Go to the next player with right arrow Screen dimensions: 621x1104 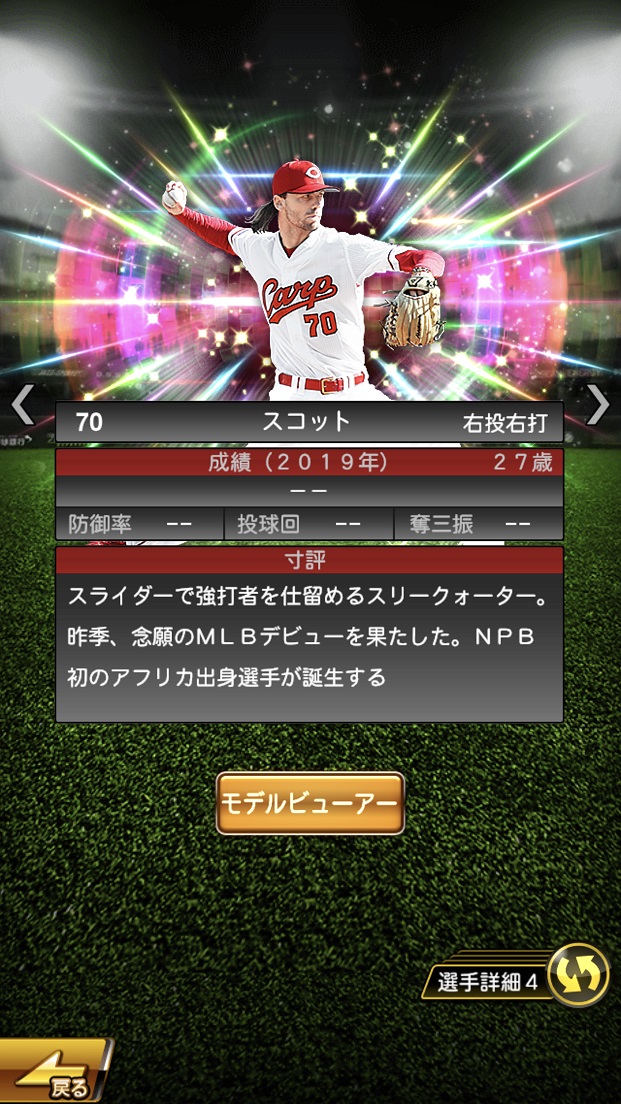pyautogui.click(x=597, y=405)
